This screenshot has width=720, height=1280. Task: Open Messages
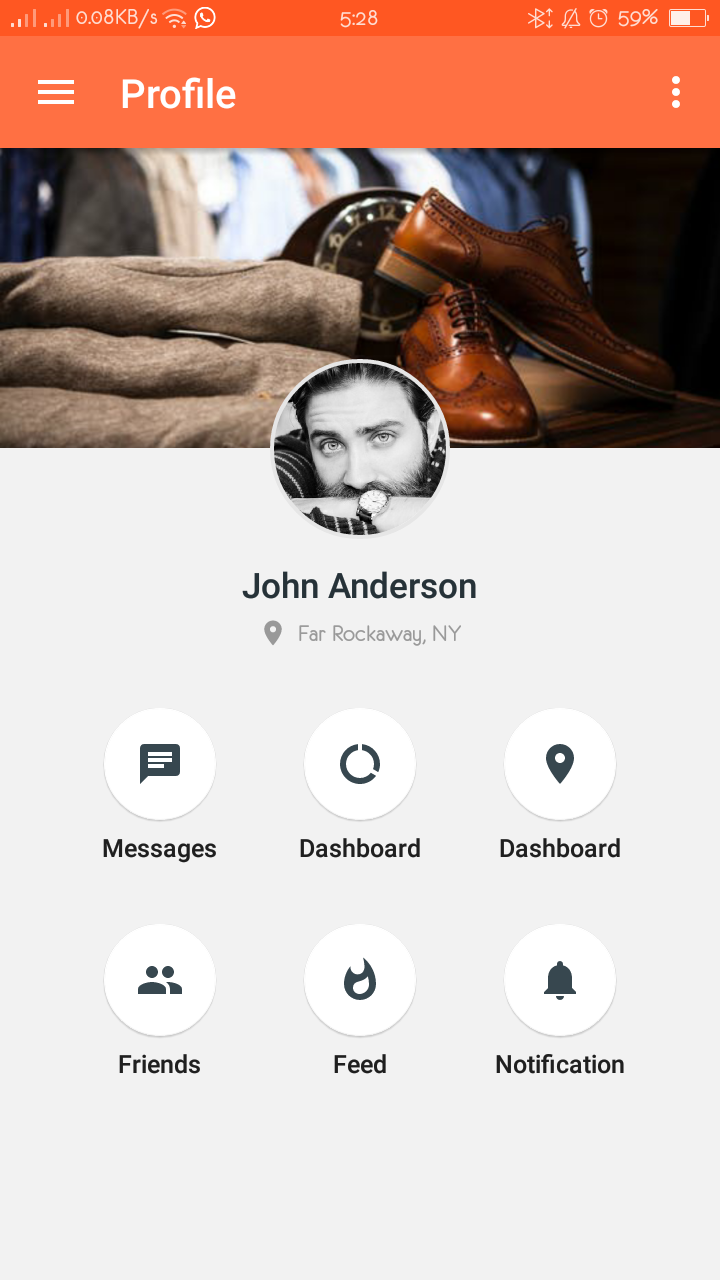[160, 764]
